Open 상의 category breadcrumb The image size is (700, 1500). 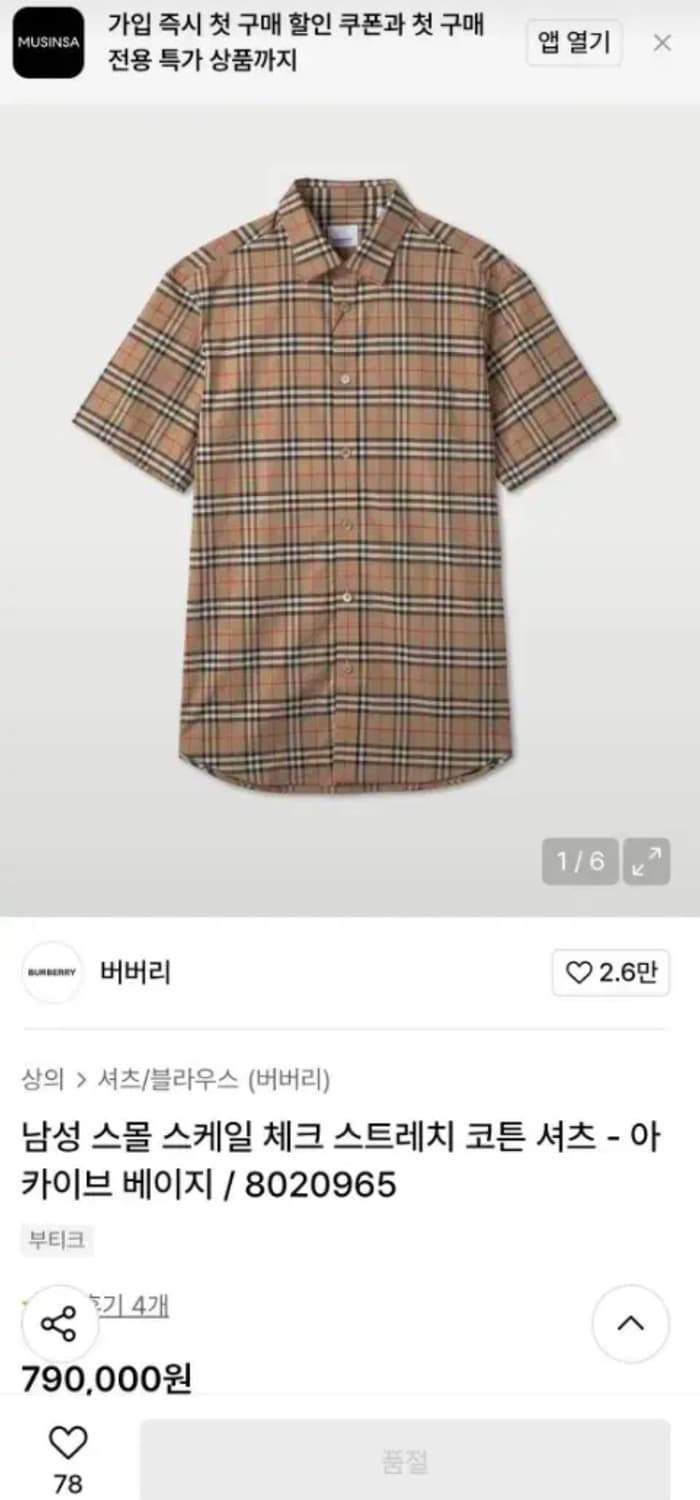pyautogui.click(x=42, y=1079)
